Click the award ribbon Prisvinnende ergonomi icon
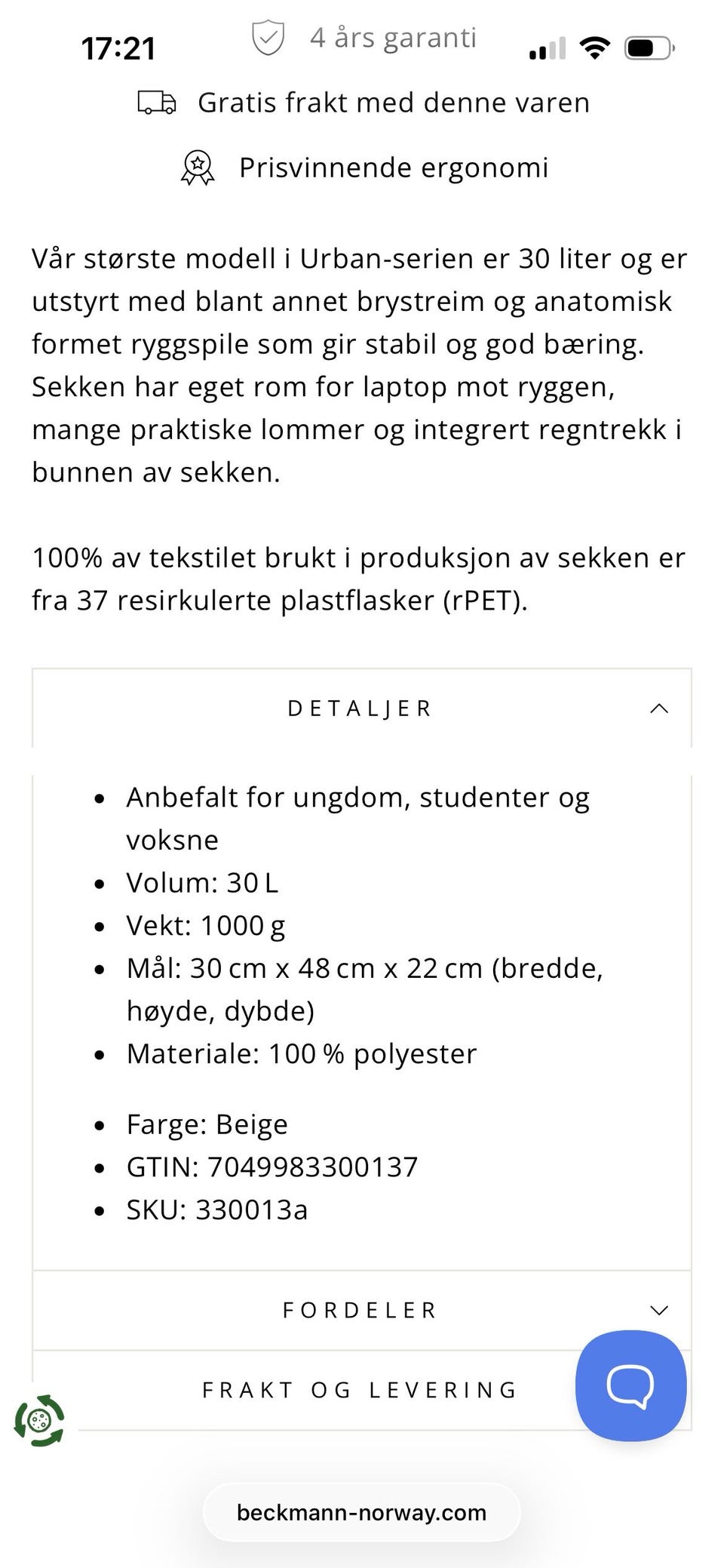This screenshot has height=1568, width=724. [197, 168]
